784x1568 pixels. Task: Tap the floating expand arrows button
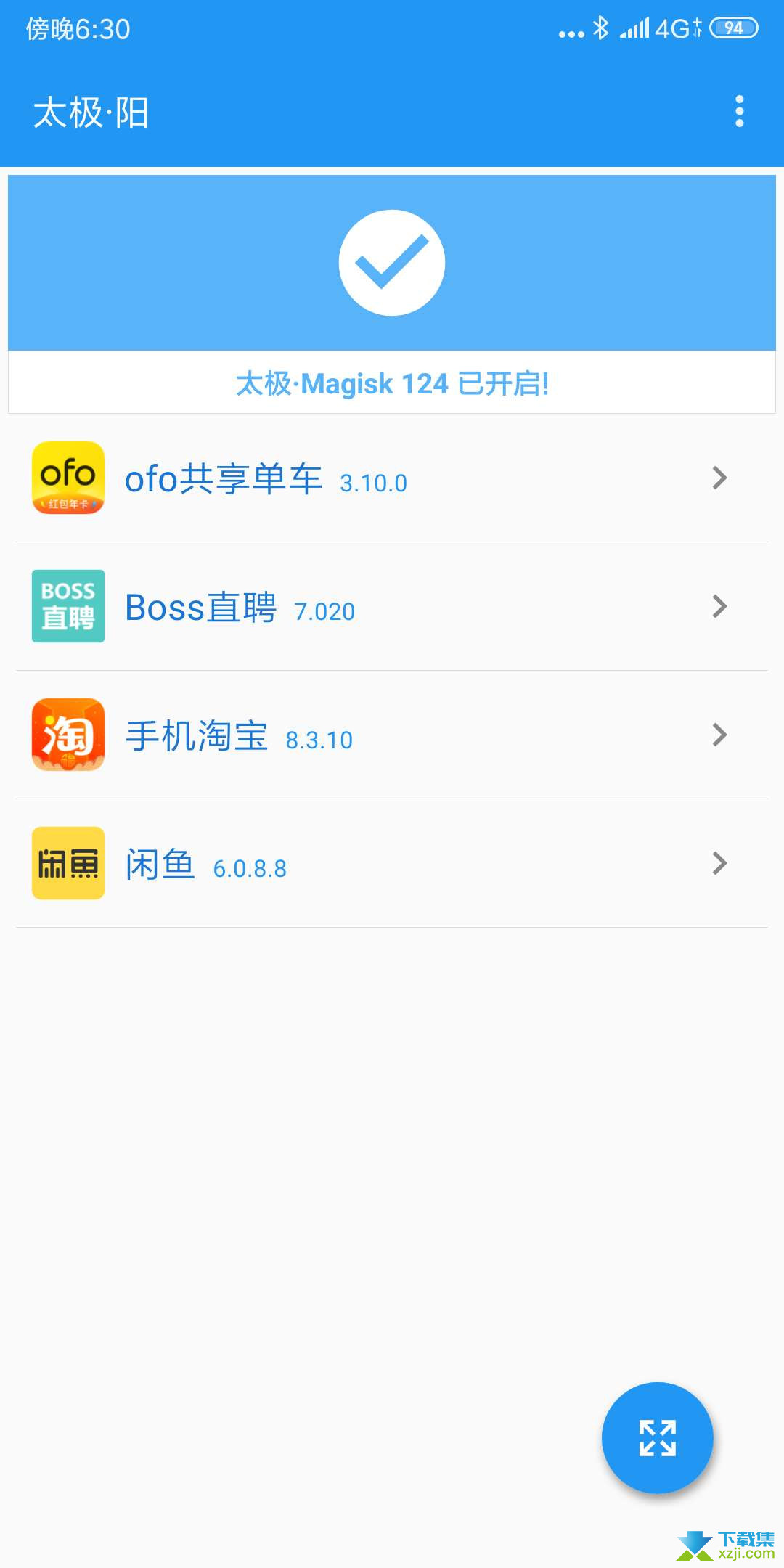(x=658, y=1438)
